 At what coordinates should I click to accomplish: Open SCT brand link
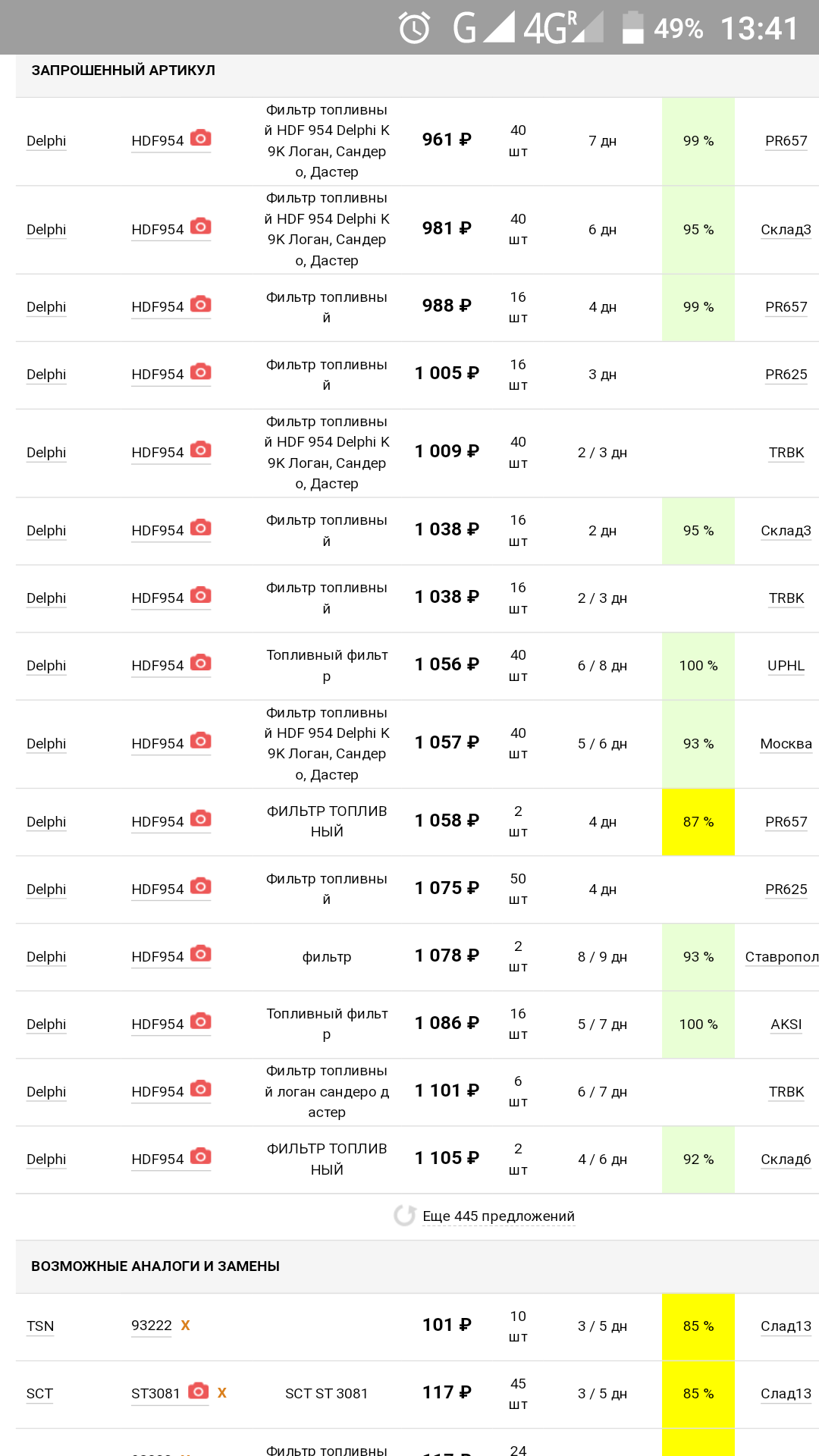tap(39, 1394)
